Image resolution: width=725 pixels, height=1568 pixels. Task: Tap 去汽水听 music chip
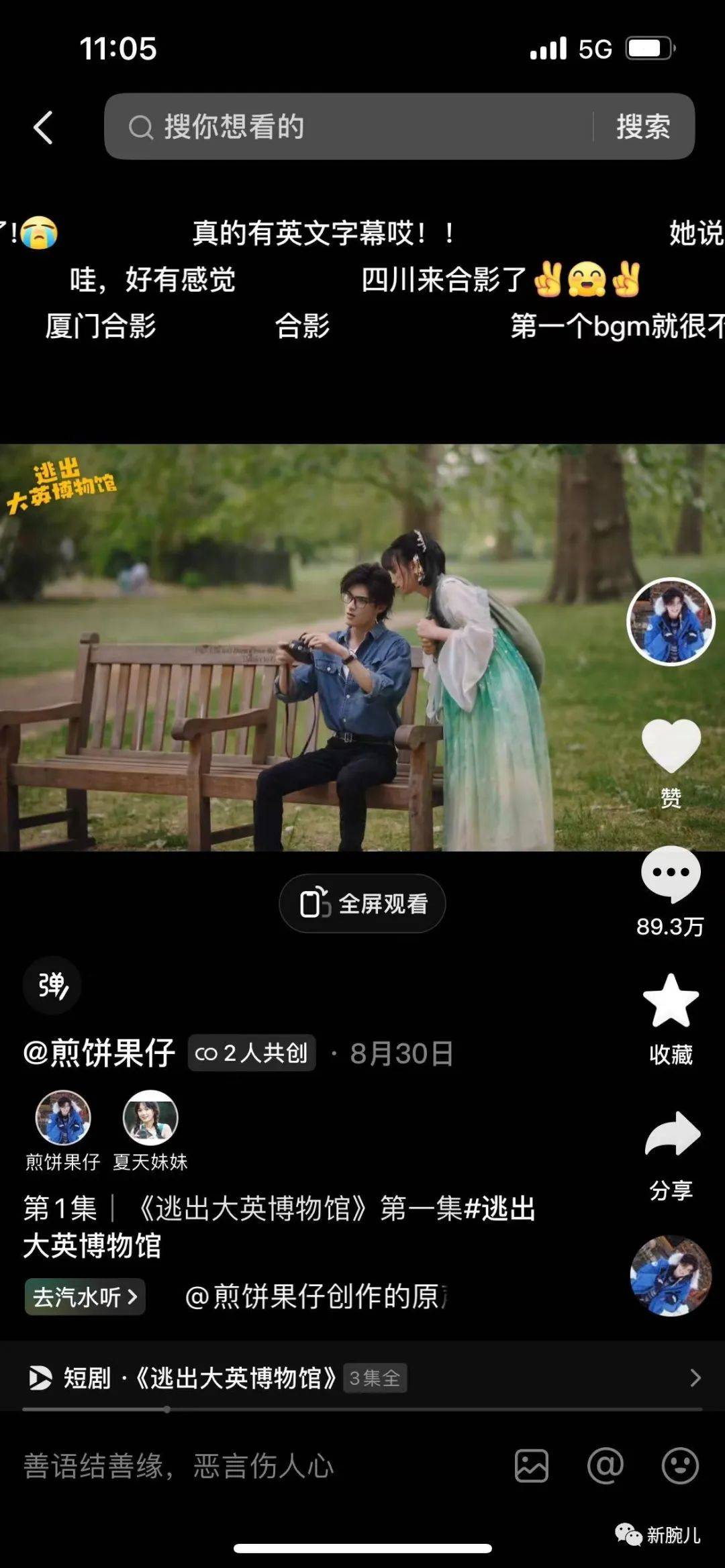[85, 1297]
